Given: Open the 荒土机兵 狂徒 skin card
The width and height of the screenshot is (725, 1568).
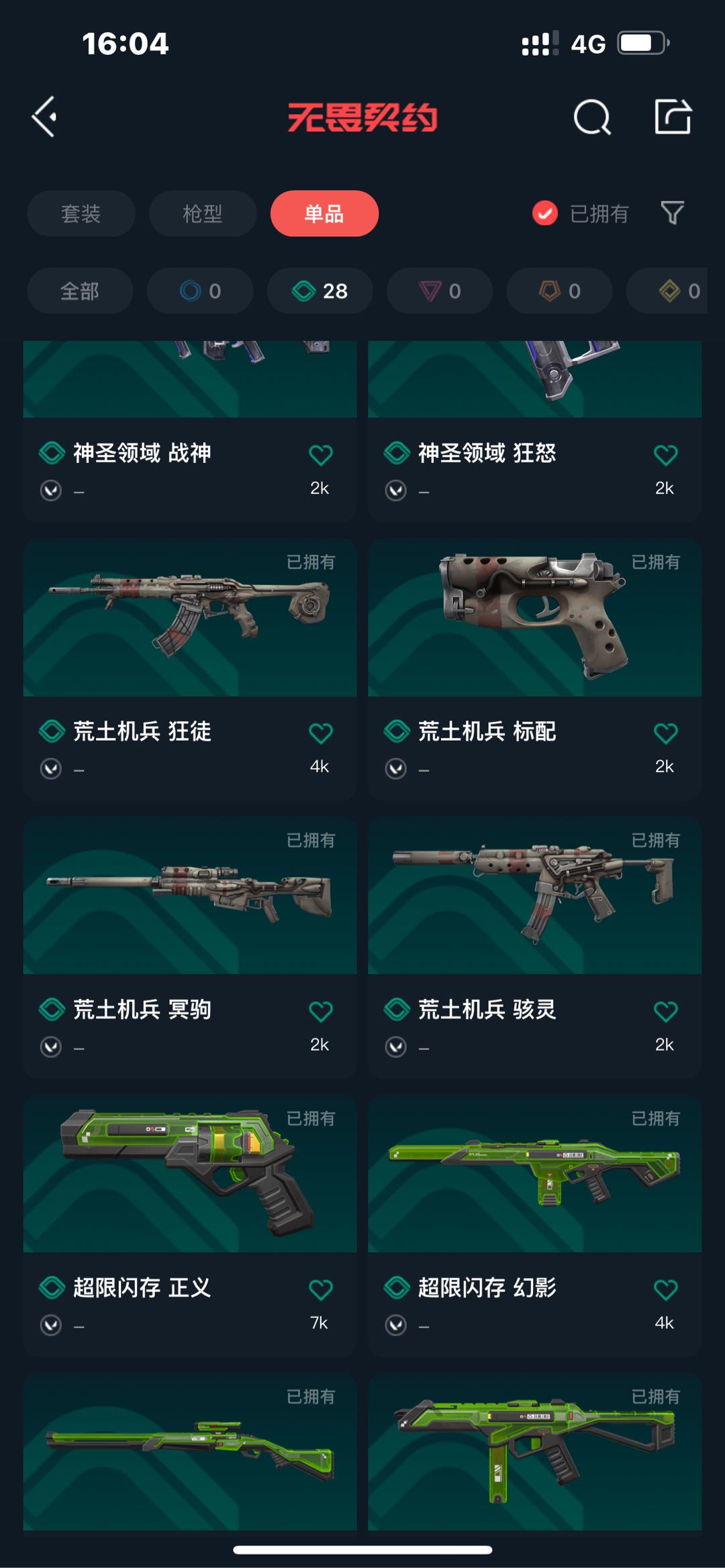Looking at the screenshot, I should pos(190,617).
